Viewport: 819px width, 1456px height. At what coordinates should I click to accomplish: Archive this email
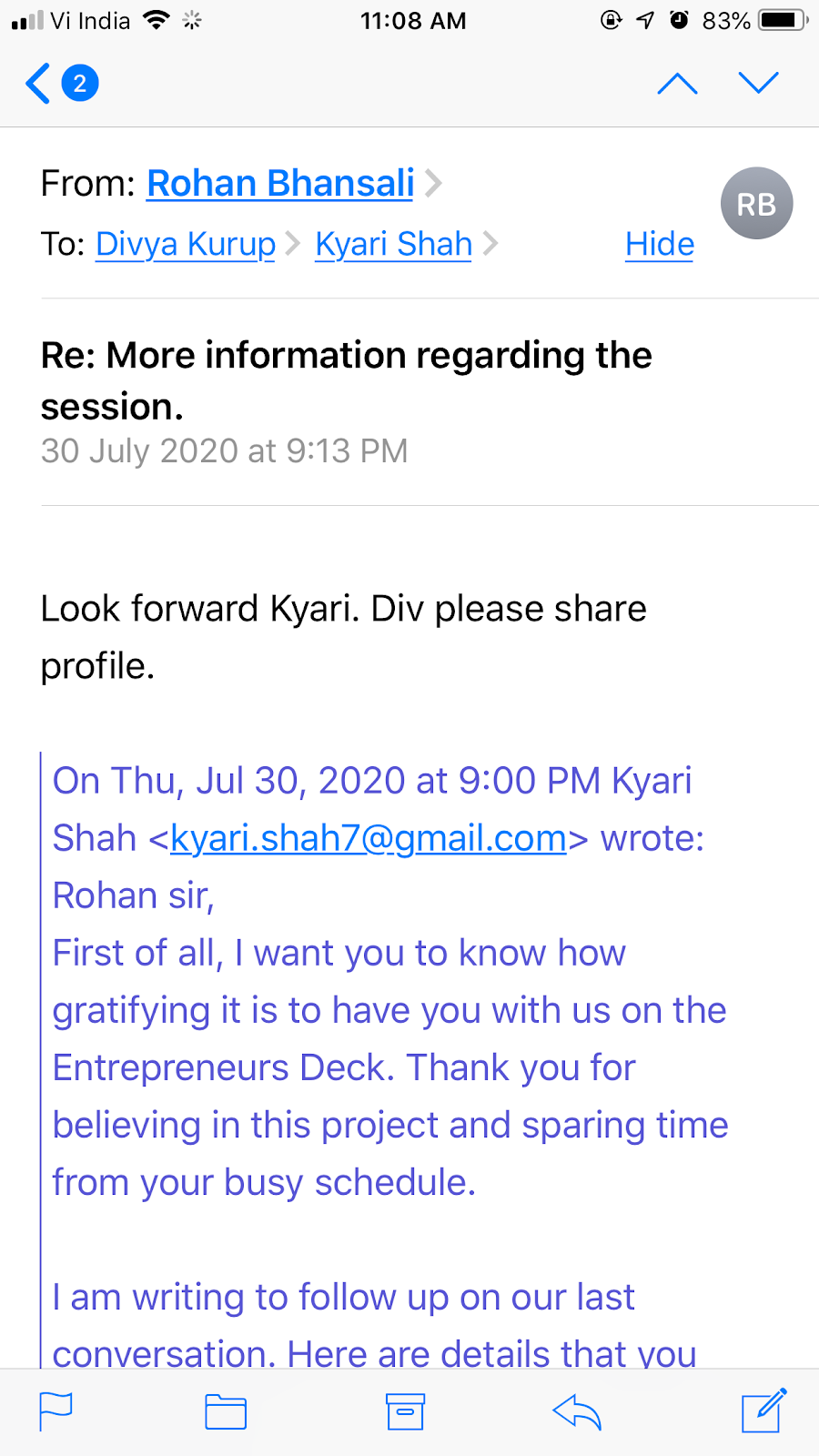click(x=405, y=1411)
